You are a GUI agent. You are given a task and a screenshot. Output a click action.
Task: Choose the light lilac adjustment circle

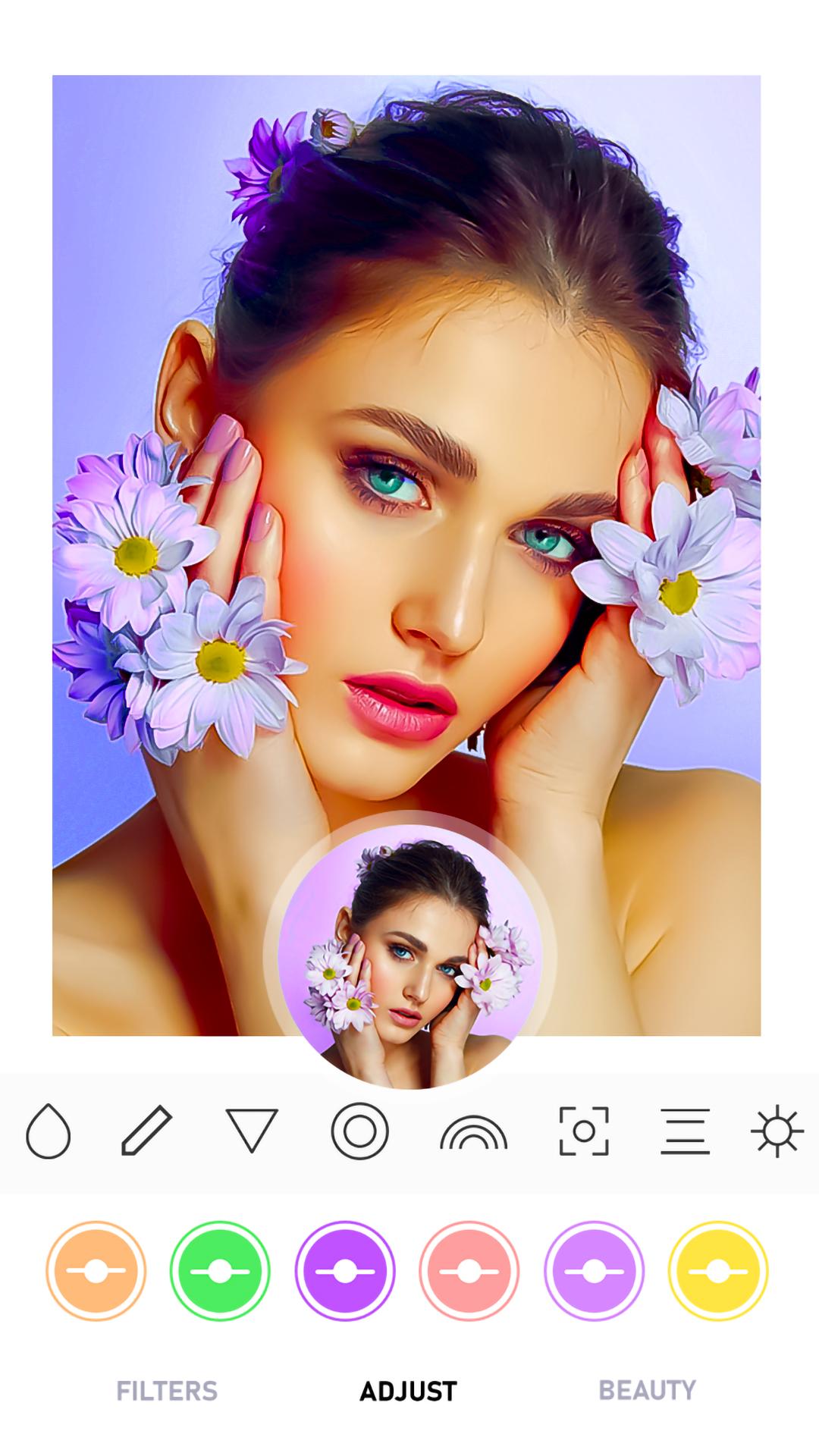point(594,1271)
